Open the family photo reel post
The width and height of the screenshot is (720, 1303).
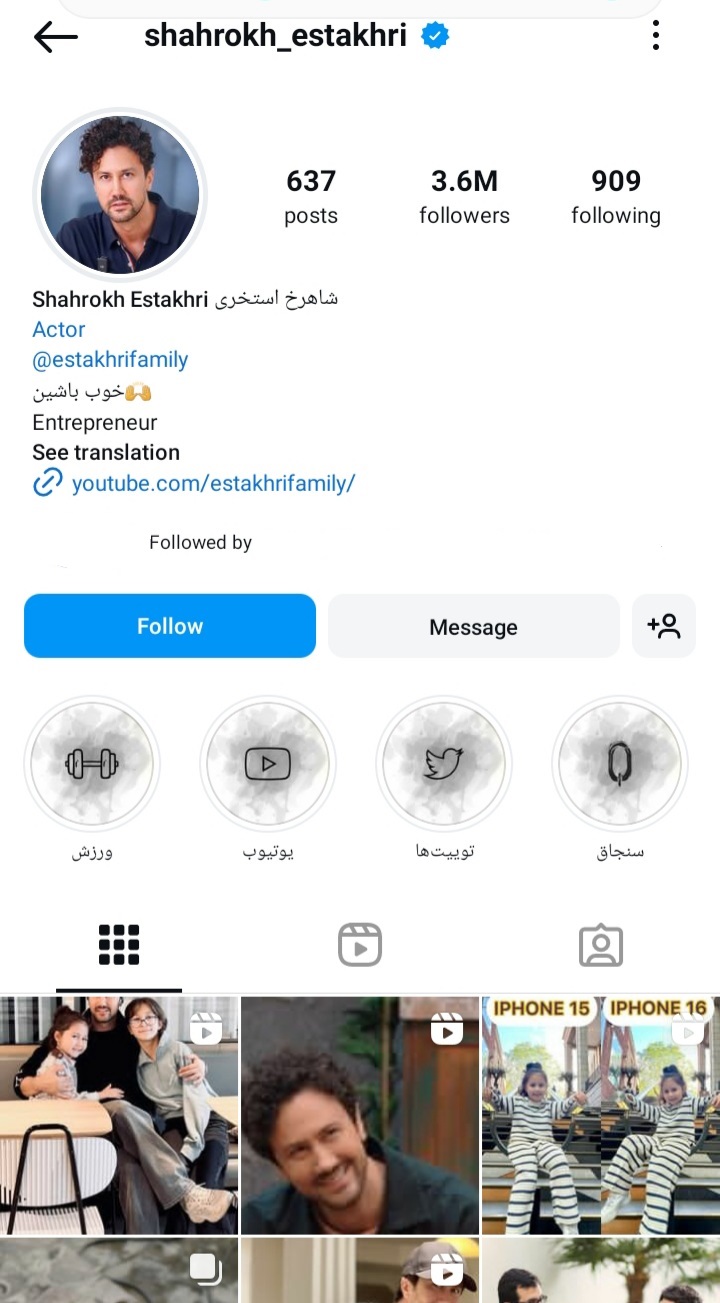coord(119,1115)
